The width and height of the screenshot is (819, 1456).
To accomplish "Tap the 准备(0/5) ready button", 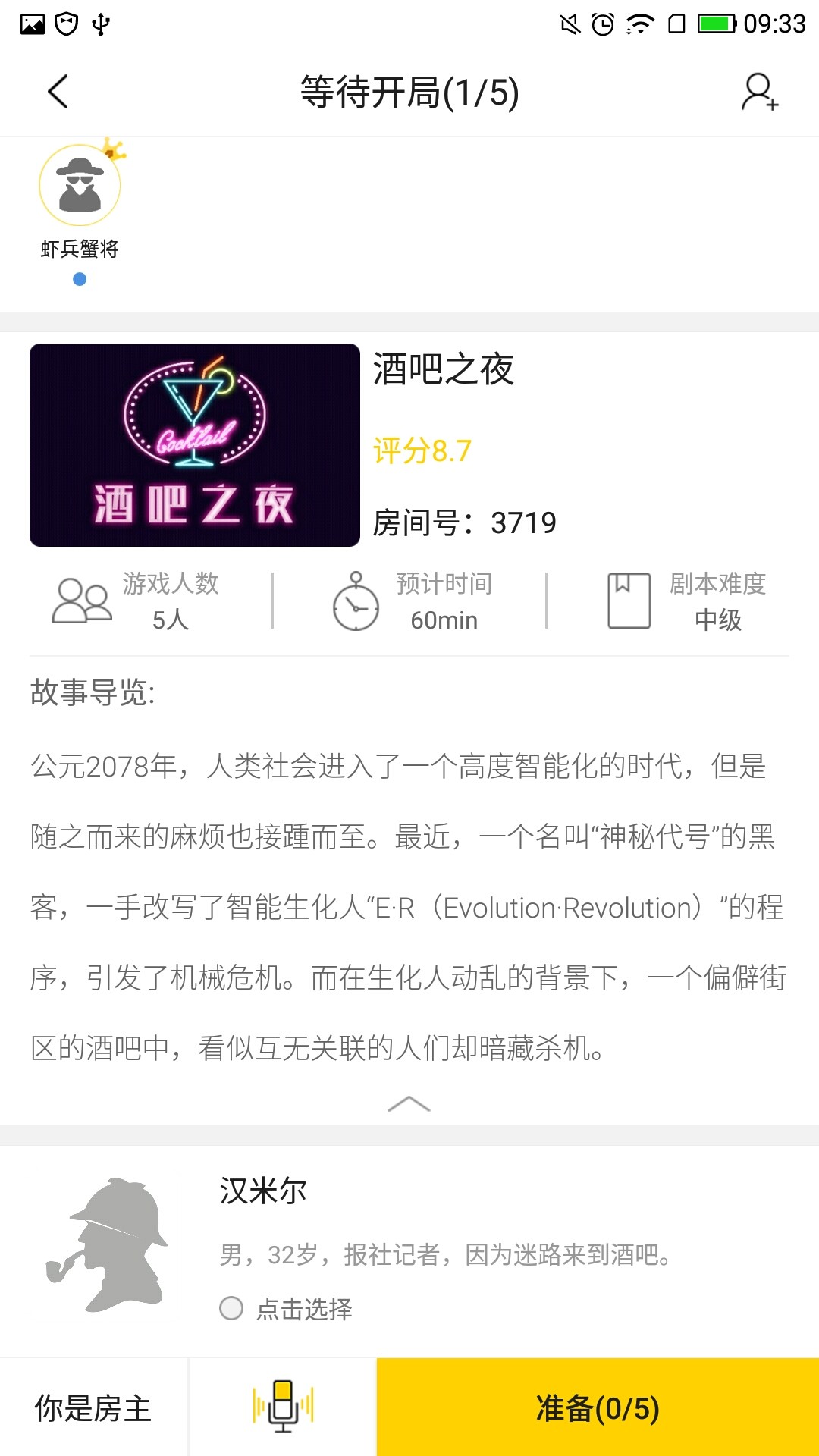I will tap(598, 1407).
